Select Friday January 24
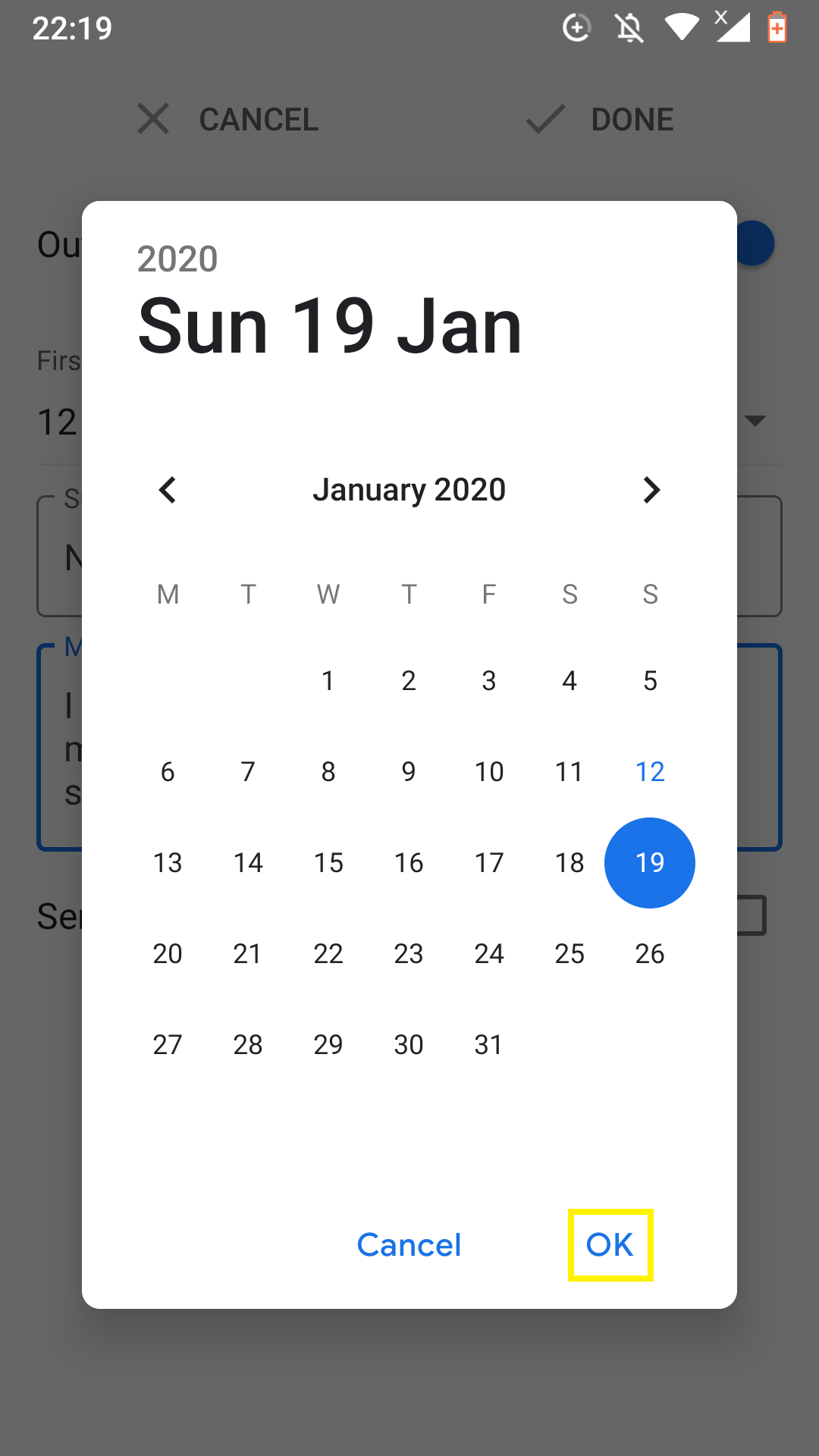This screenshot has height=1456, width=819. tap(489, 954)
